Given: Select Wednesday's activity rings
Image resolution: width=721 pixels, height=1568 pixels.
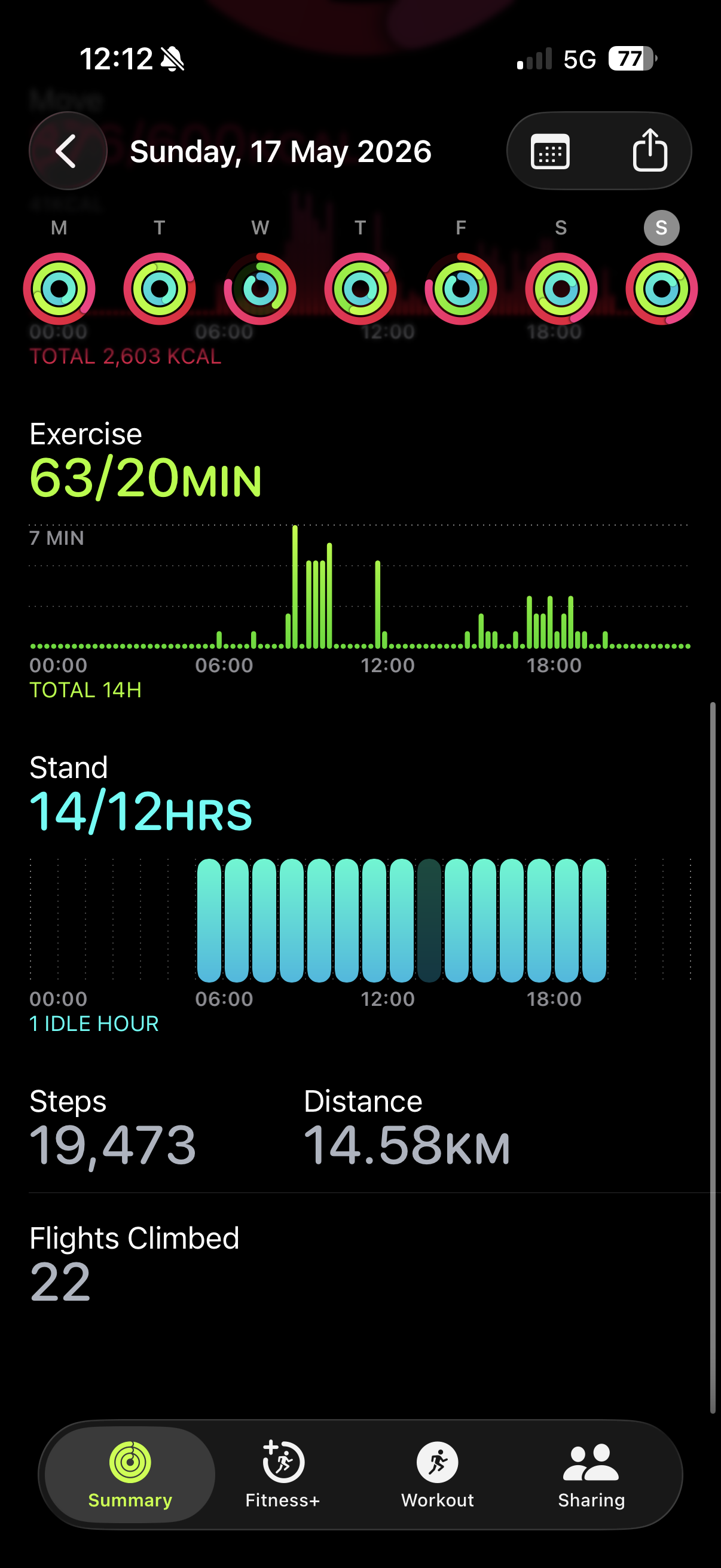Looking at the screenshot, I should [x=260, y=288].
